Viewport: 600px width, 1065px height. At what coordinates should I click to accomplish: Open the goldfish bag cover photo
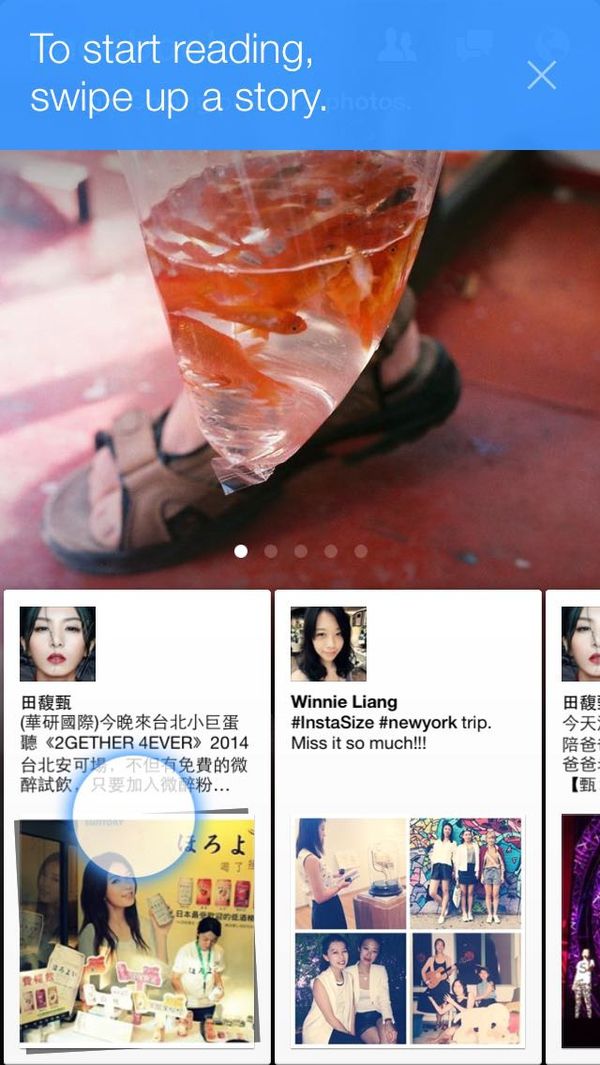point(300,369)
